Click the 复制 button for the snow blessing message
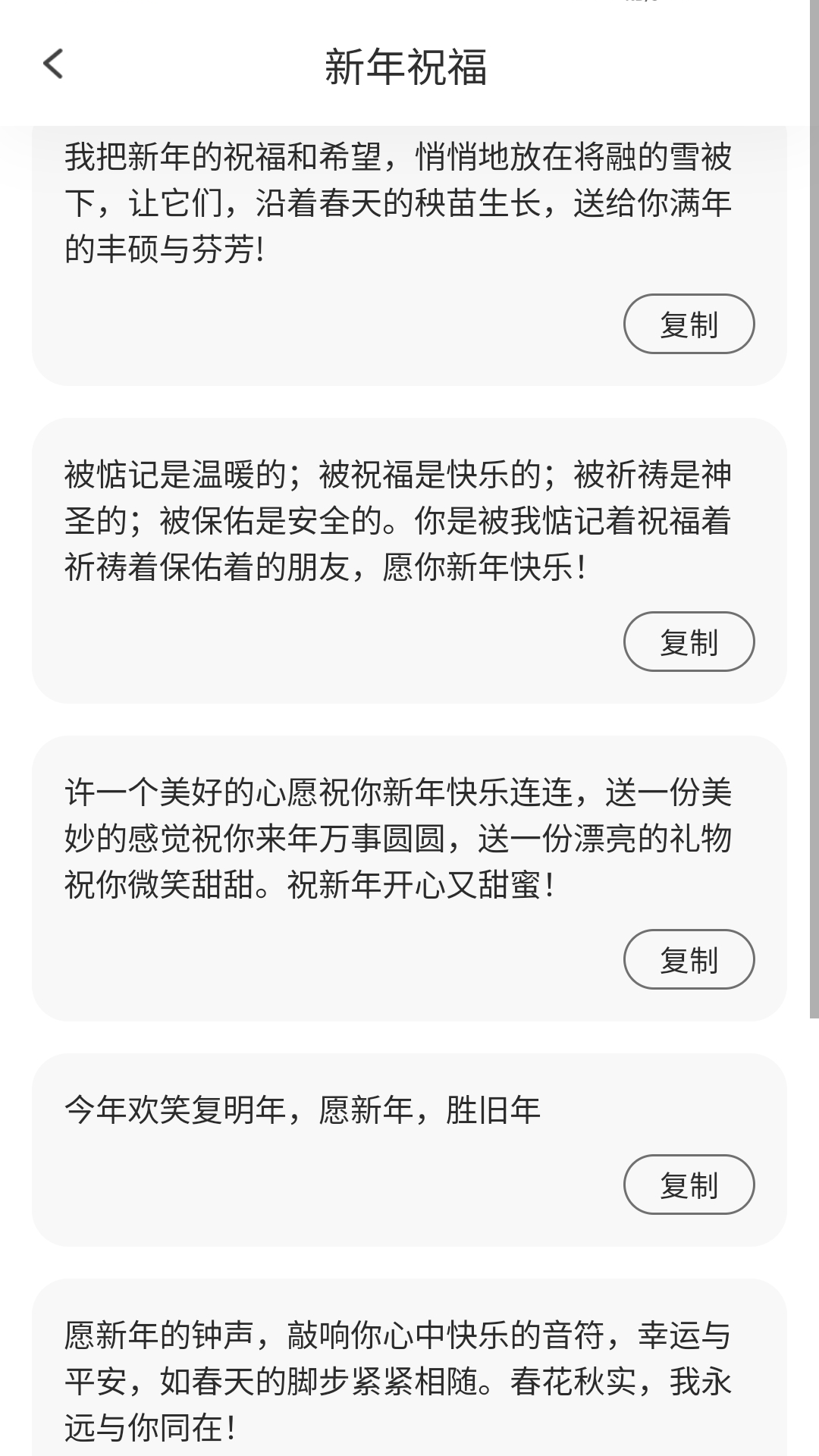819x1456 pixels. [x=687, y=324]
